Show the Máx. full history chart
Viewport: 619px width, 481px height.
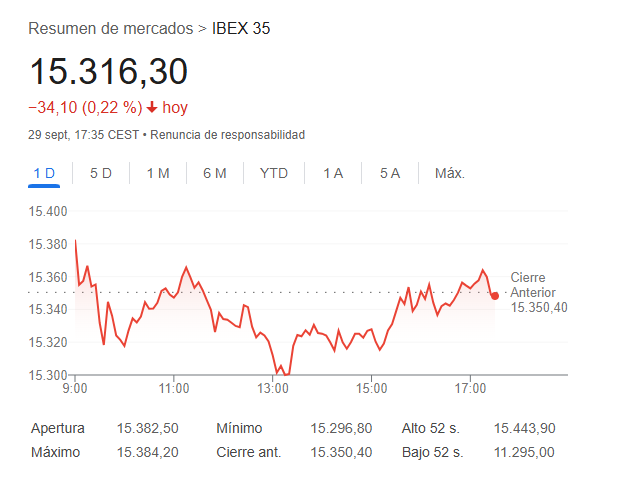click(450, 173)
